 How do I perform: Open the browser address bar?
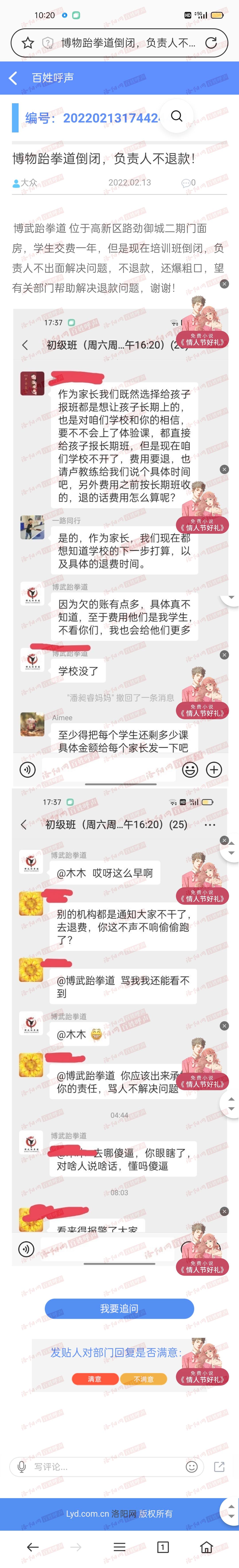[128, 43]
